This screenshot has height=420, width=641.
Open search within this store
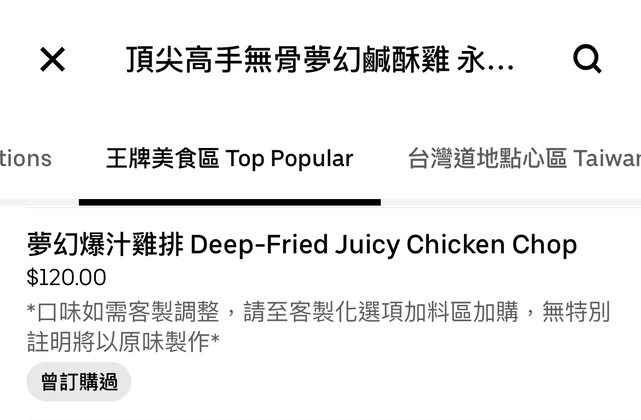[x=587, y=60]
